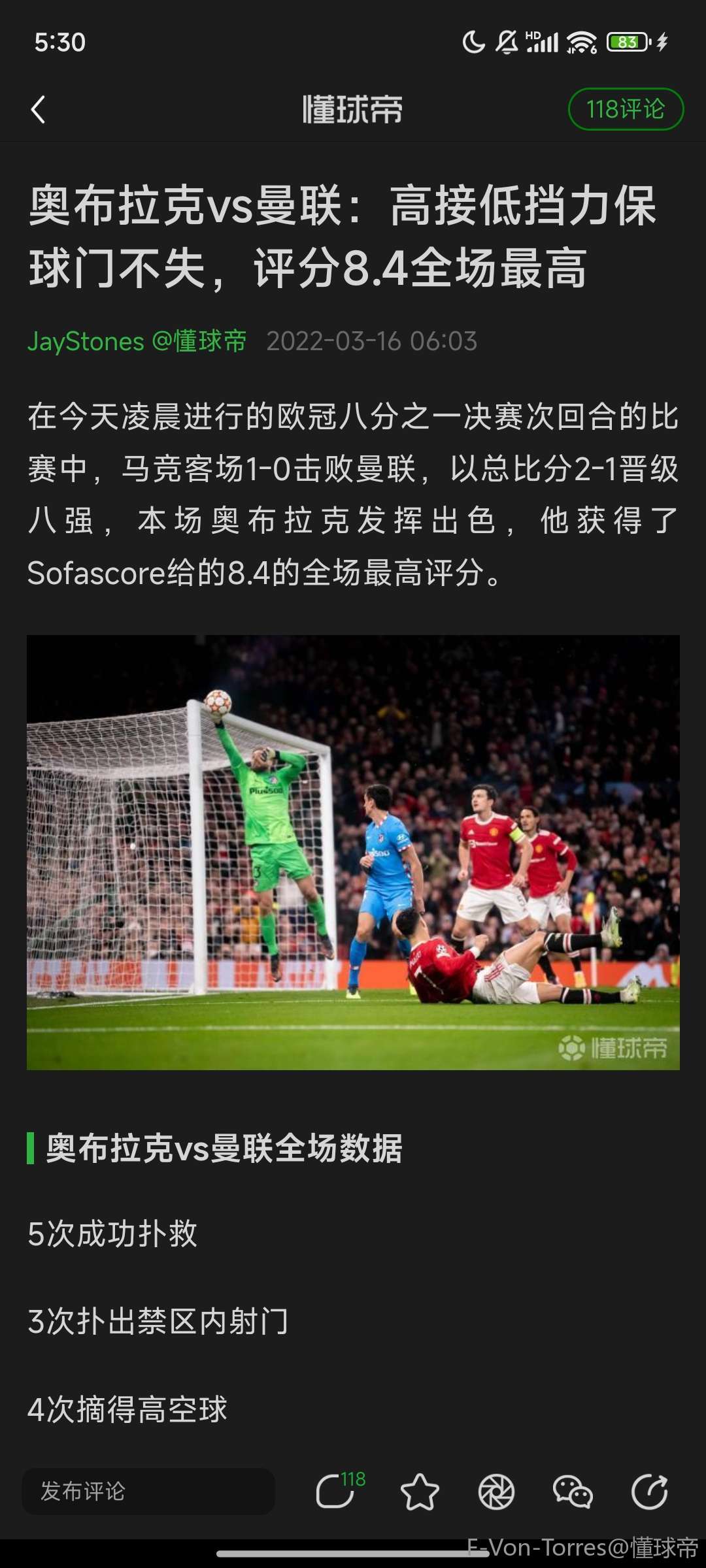Open the share arrow icon
The width and height of the screenshot is (706, 1568).
649,1492
